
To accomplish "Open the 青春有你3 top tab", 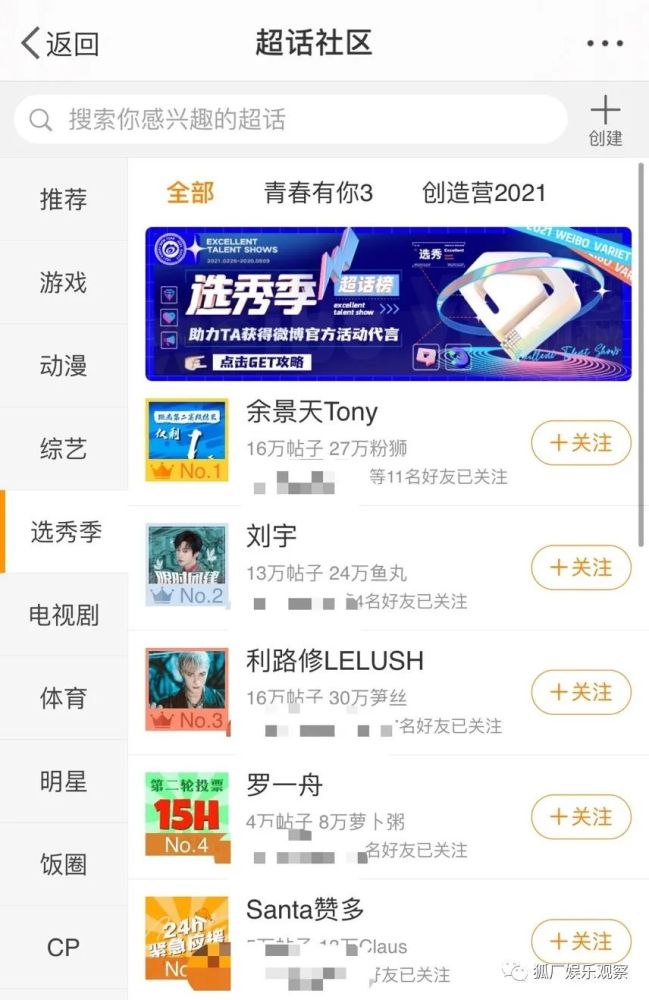I will [318, 193].
